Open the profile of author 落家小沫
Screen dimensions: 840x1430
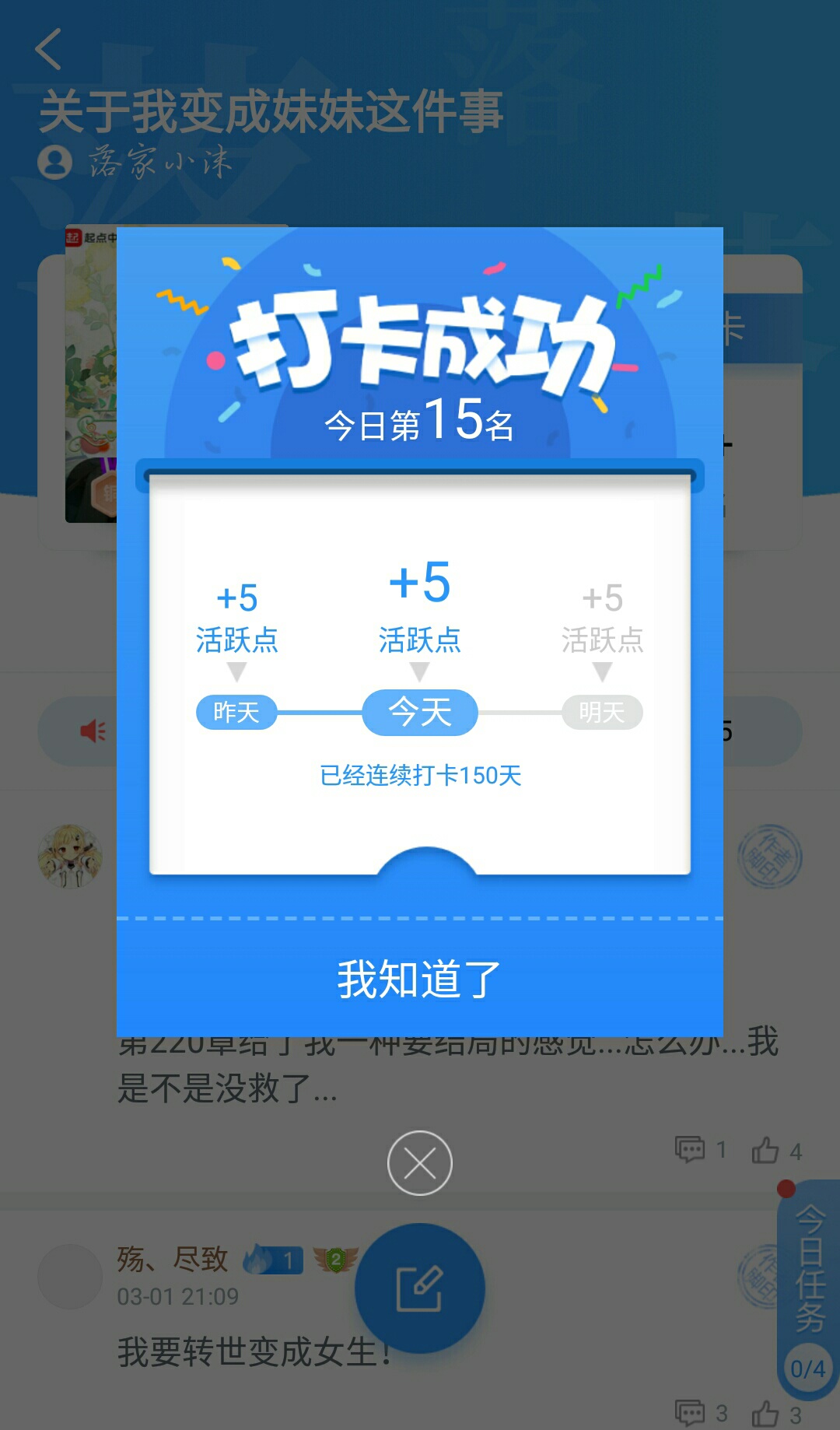135,162
